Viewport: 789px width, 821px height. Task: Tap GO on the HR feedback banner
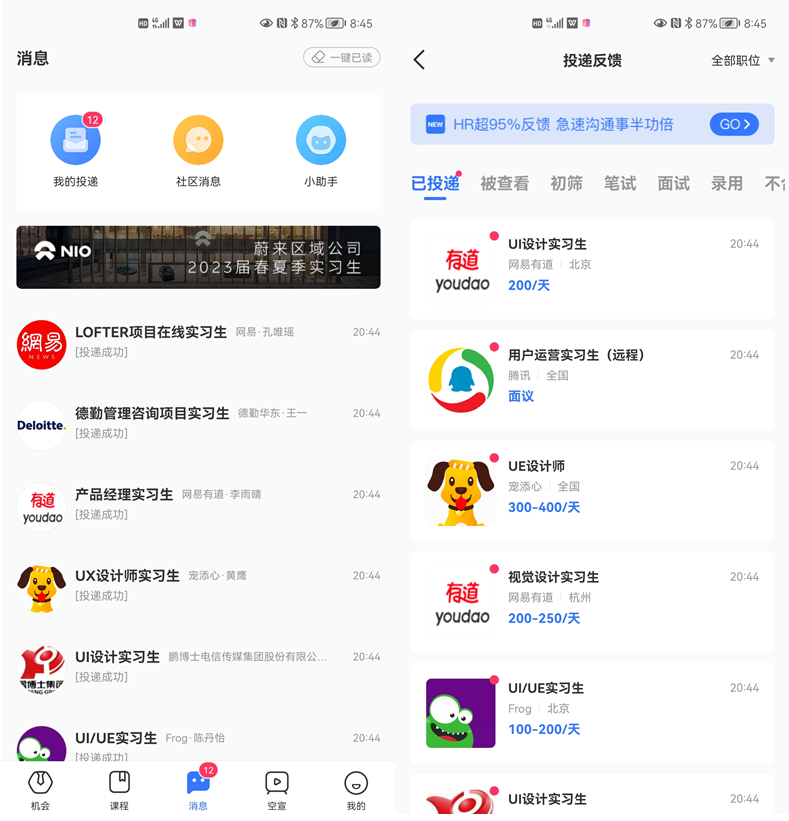[733, 123]
